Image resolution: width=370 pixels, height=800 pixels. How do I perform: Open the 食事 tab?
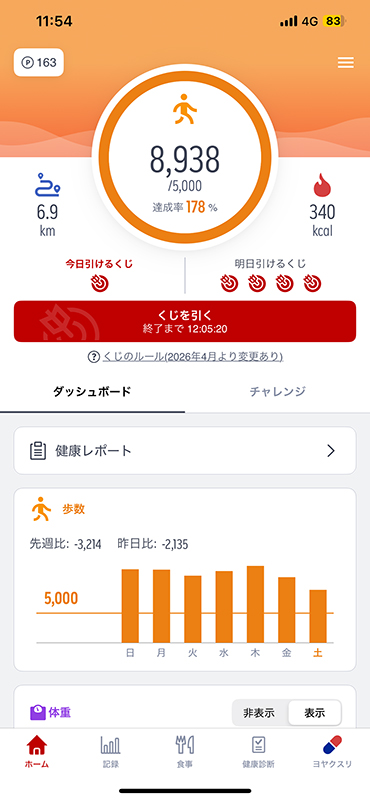click(x=185, y=752)
